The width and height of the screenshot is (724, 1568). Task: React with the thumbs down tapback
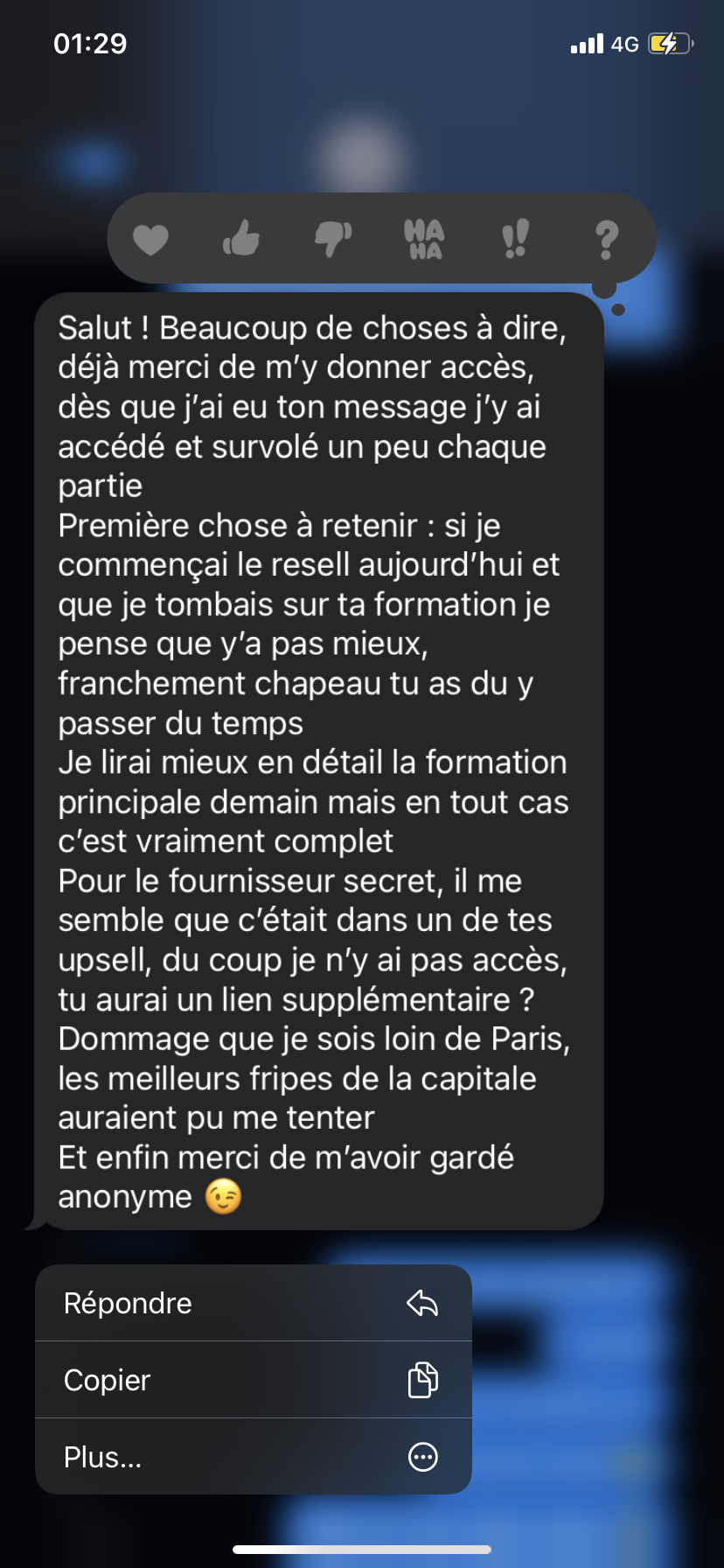333,238
